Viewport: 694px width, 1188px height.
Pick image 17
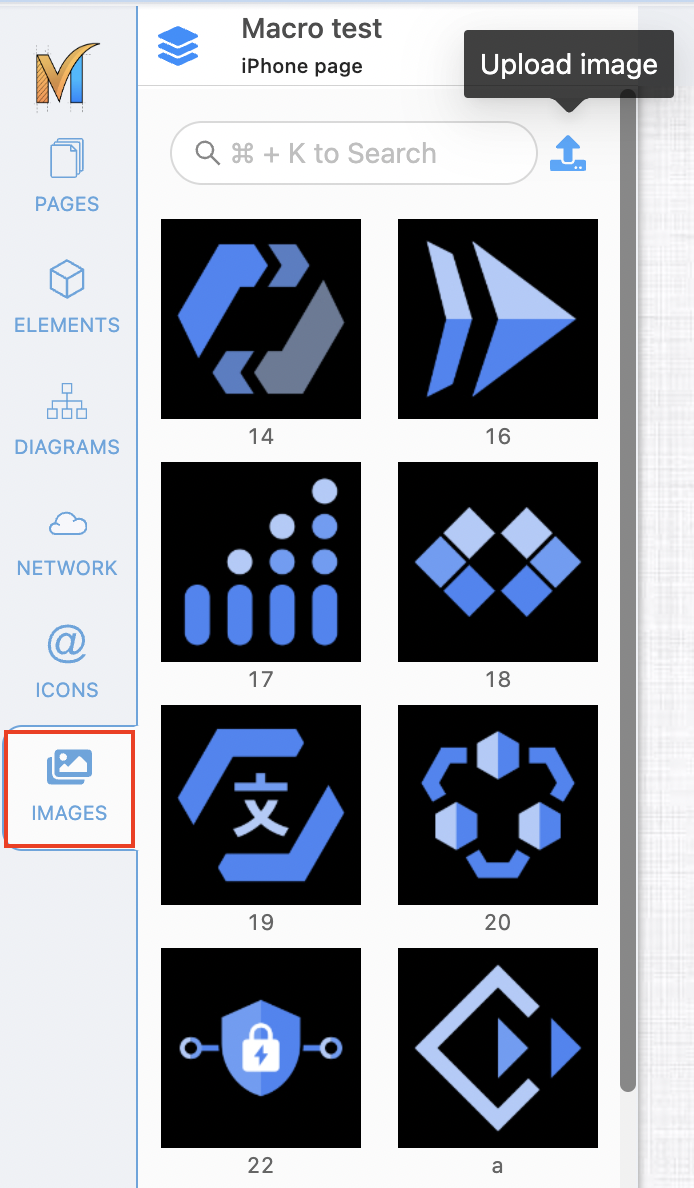coord(261,562)
